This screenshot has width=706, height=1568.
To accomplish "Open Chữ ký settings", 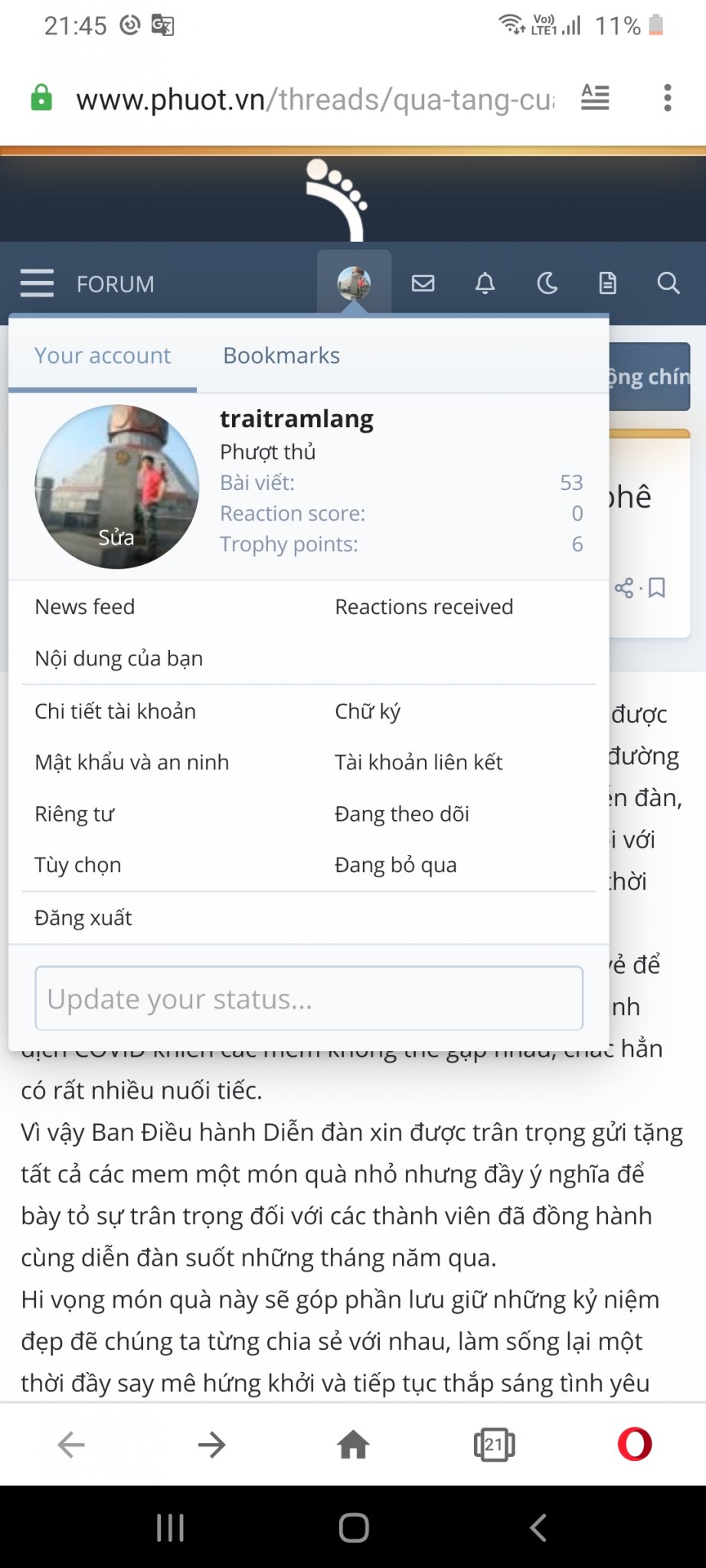I will [x=368, y=711].
